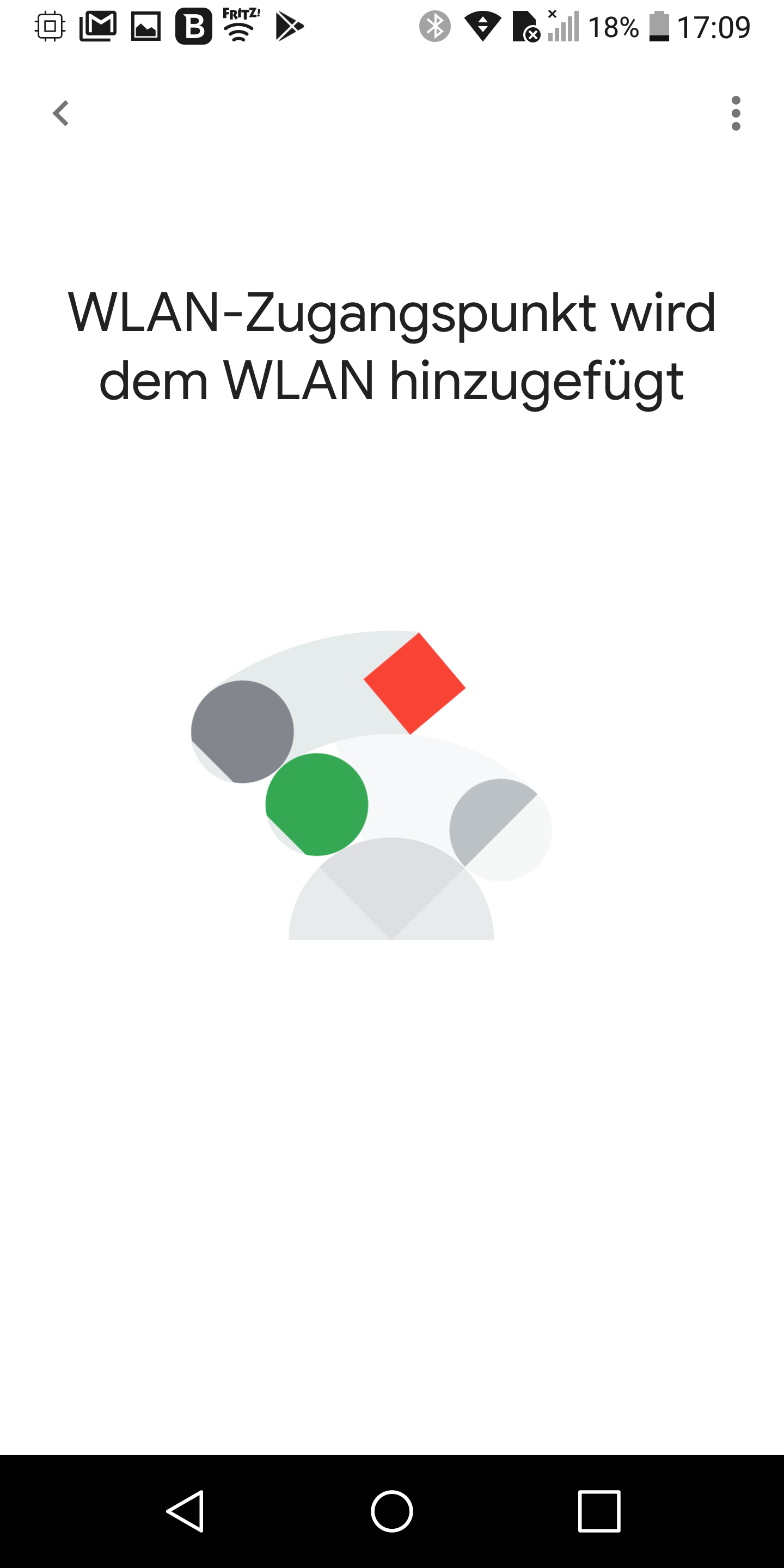Tap the system back button

coord(185,1511)
